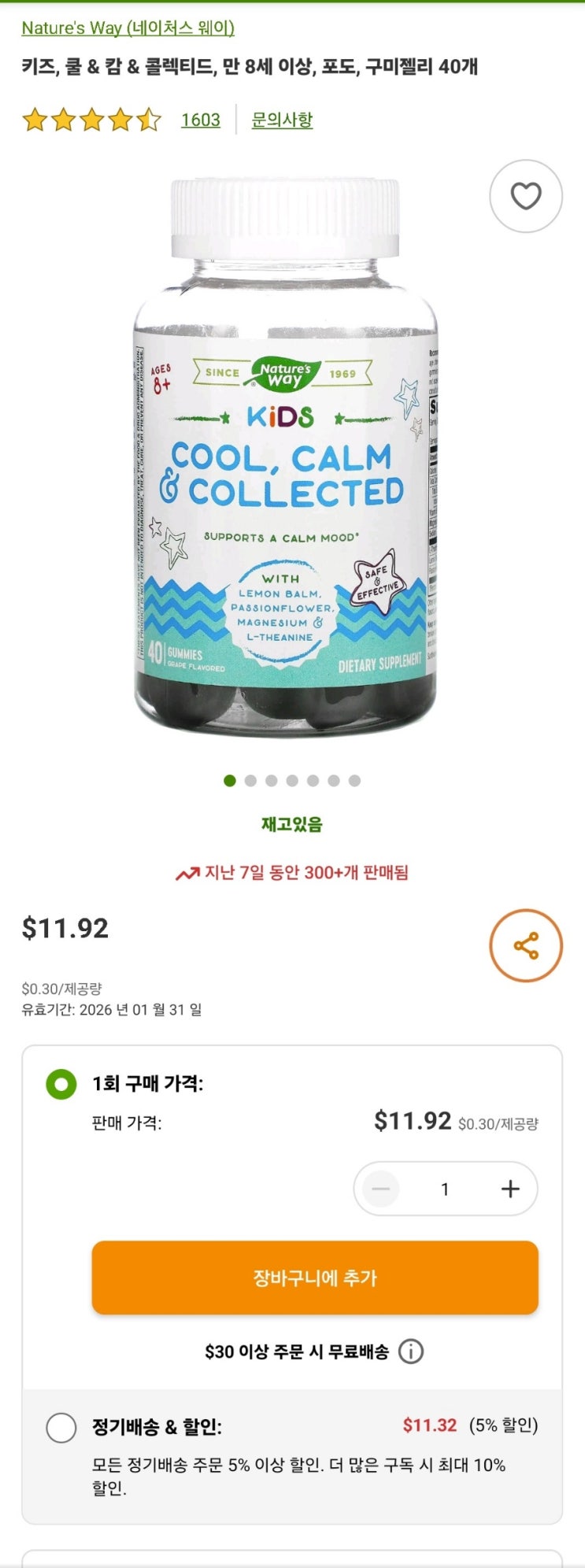Open the Nature's Way brand link
The width and height of the screenshot is (585, 1568).
coord(128,28)
